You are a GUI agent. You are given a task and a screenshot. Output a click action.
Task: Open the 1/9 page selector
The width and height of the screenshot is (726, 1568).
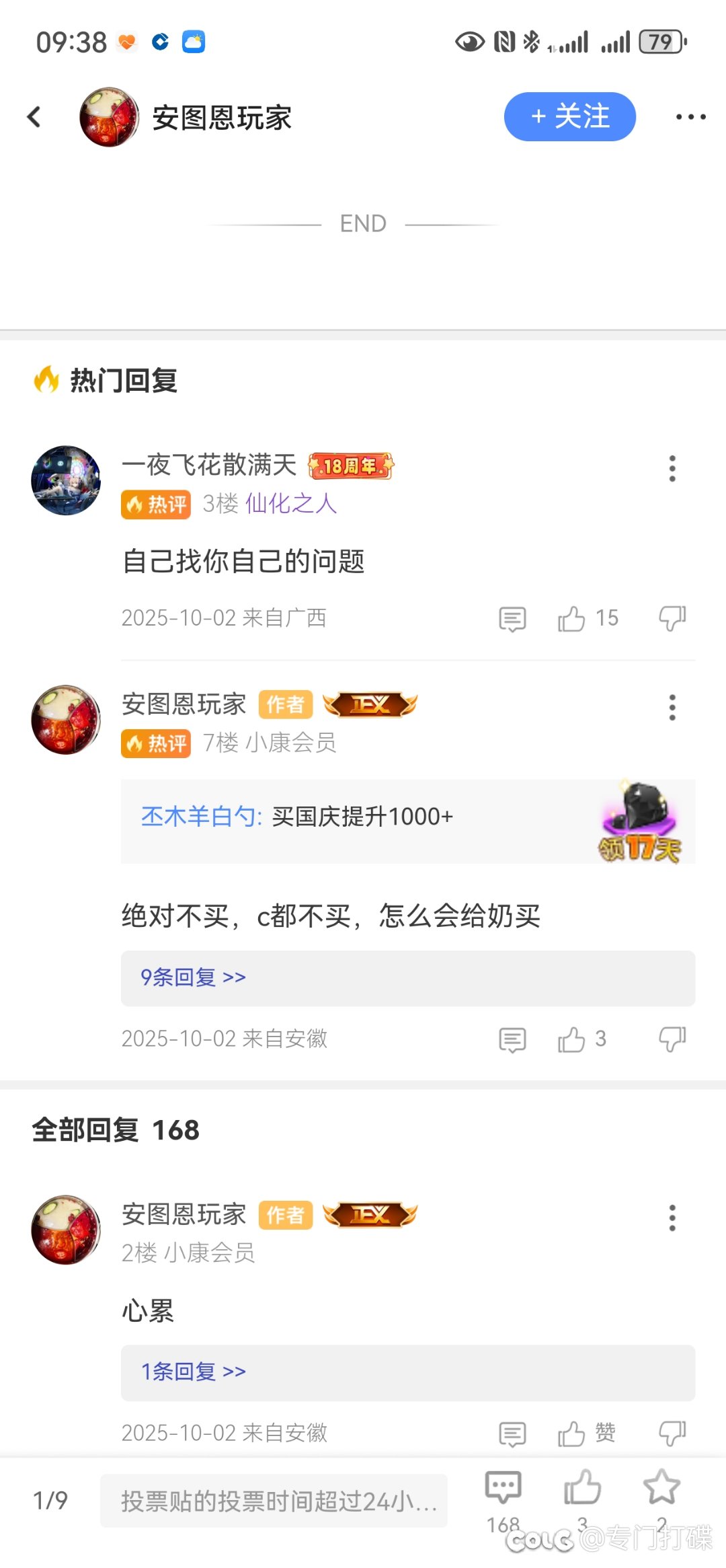[x=50, y=1501]
